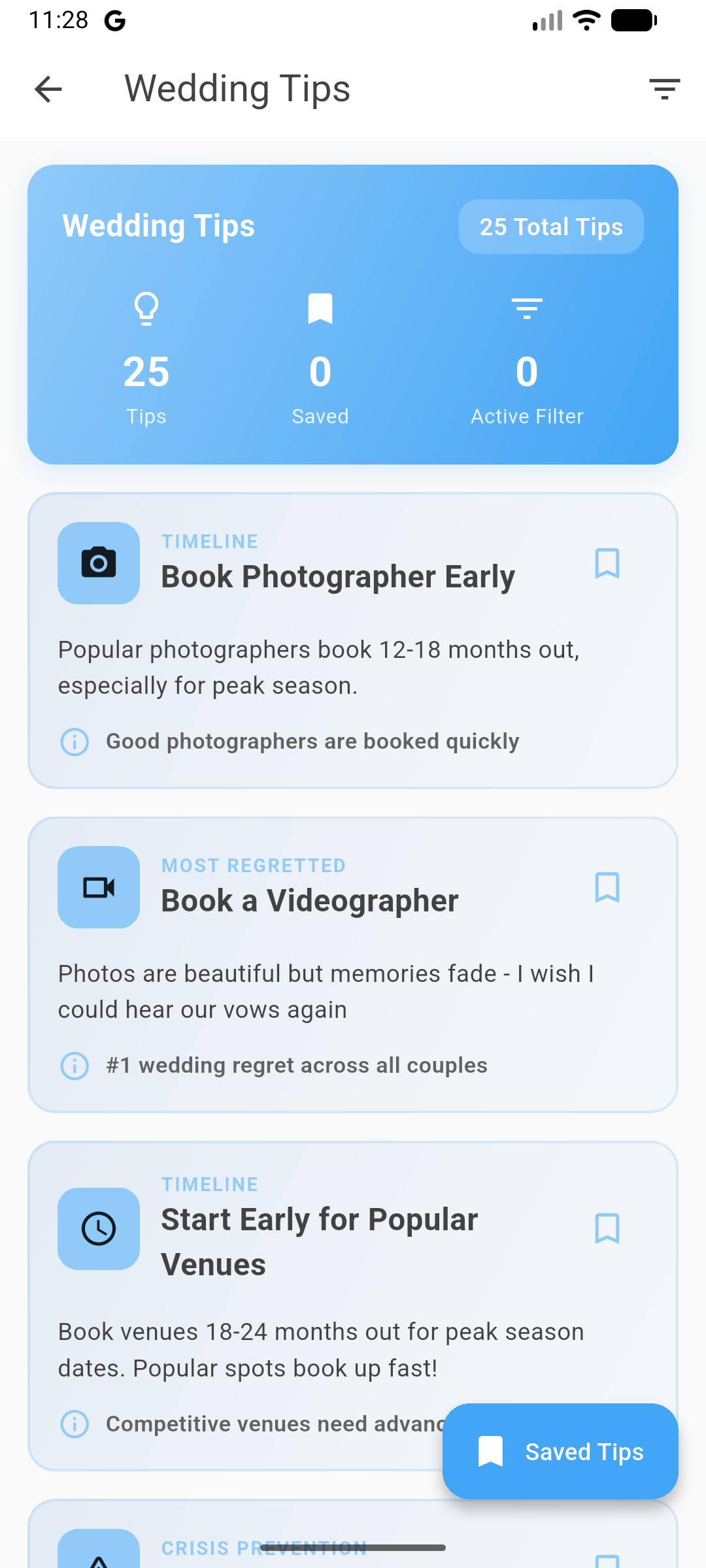This screenshot has width=706, height=1568.
Task: Tap the info icon on the wedding regret note
Action: tap(75, 1066)
